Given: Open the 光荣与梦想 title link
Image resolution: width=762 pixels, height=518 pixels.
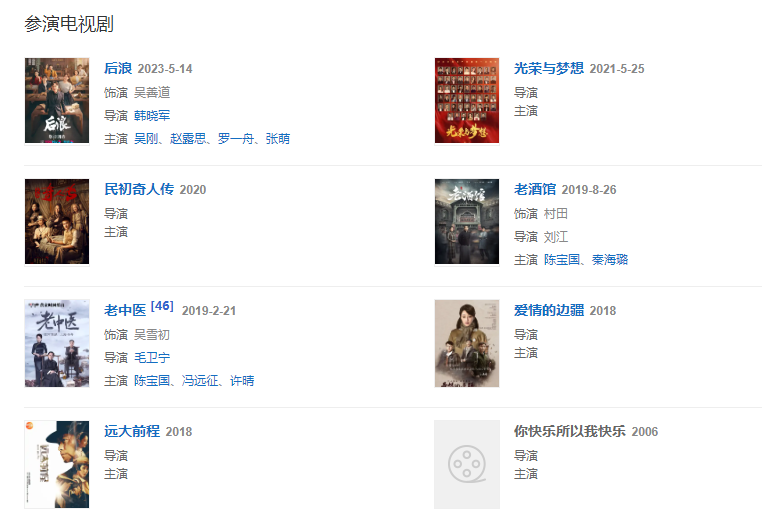Looking at the screenshot, I should pyautogui.click(x=548, y=69).
